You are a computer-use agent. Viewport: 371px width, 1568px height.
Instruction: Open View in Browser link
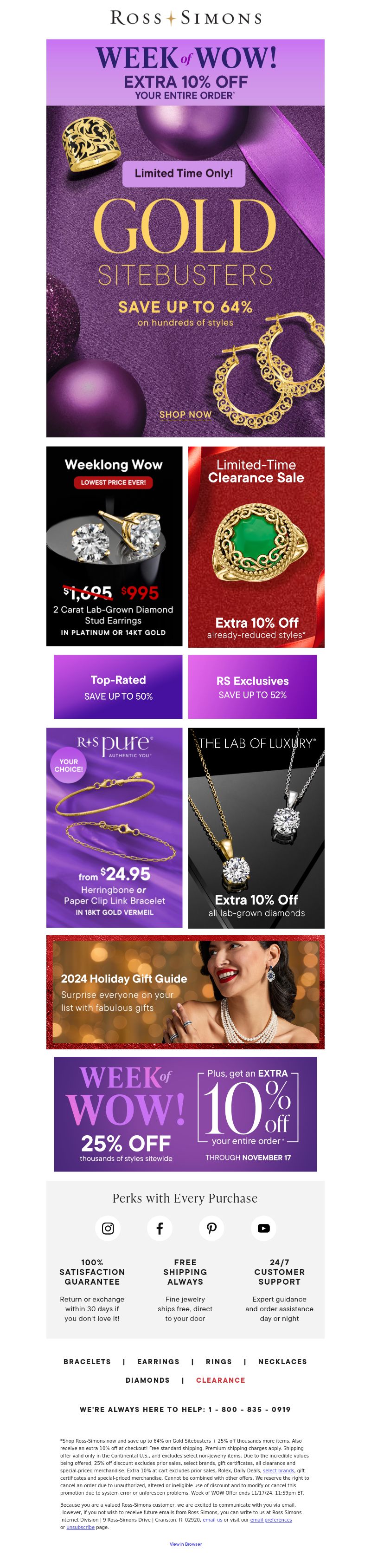pos(185,1544)
